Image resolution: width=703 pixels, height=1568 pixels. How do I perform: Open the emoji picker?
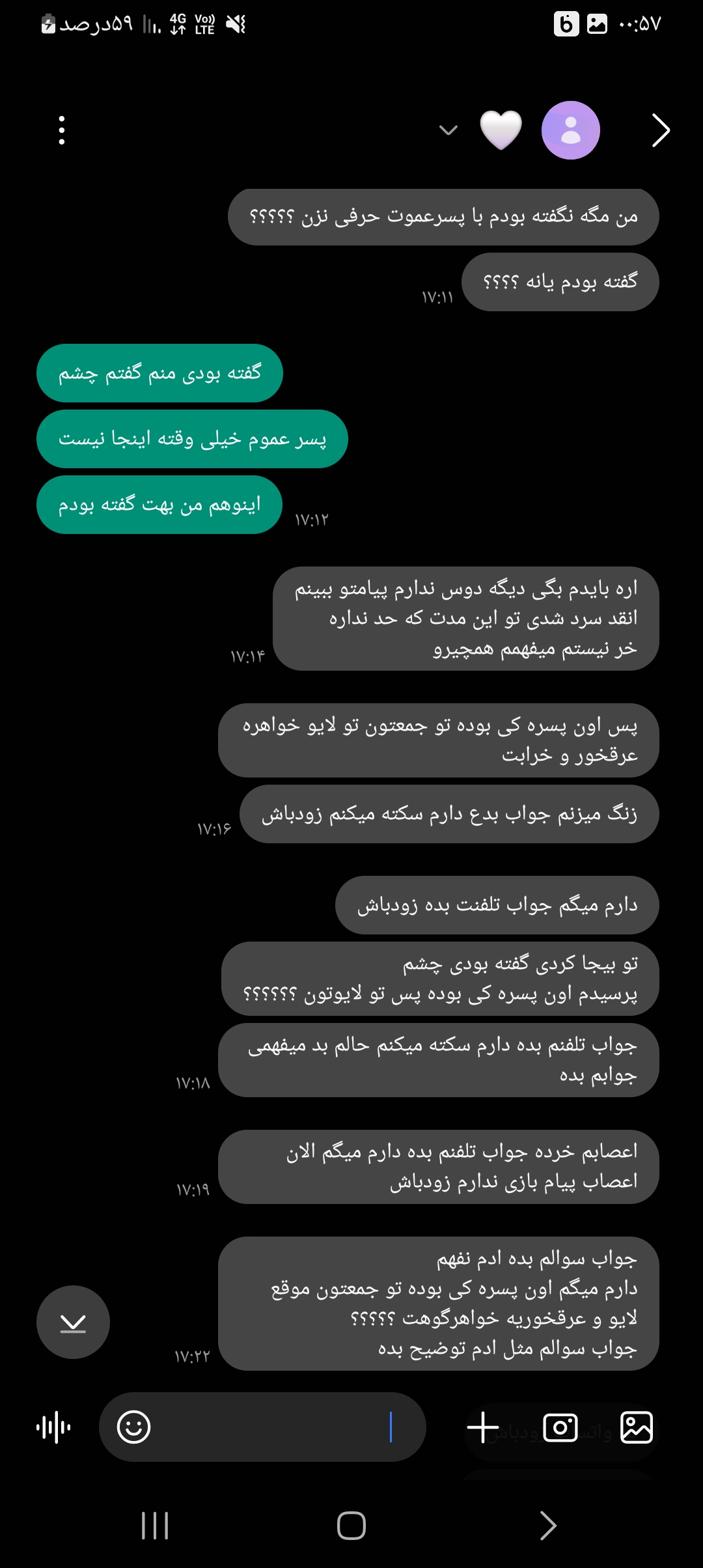pos(134,1427)
